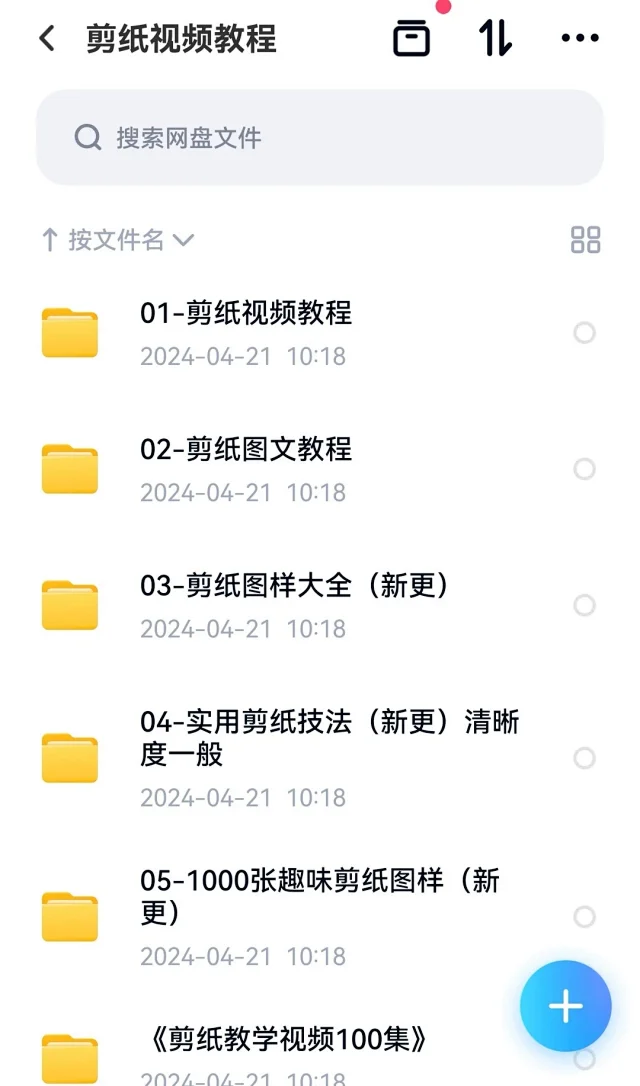640x1086 pixels.
Task: Open the archive box icon with red dot
Action: pos(411,38)
